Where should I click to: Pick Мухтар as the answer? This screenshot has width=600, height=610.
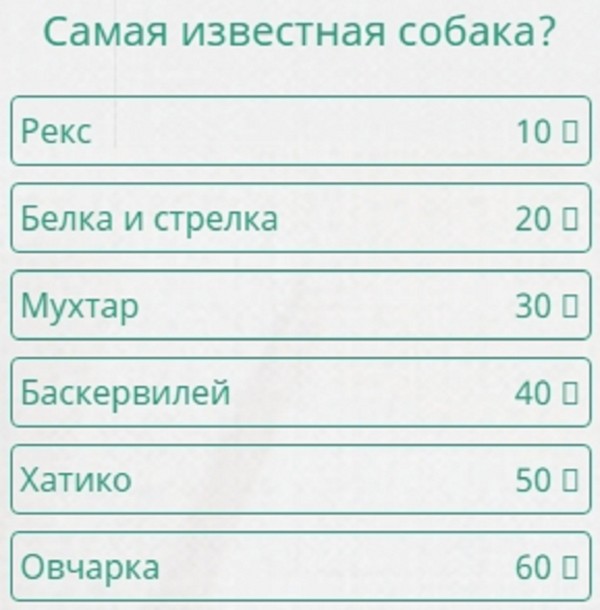pyautogui.click(x=300, y=306)
